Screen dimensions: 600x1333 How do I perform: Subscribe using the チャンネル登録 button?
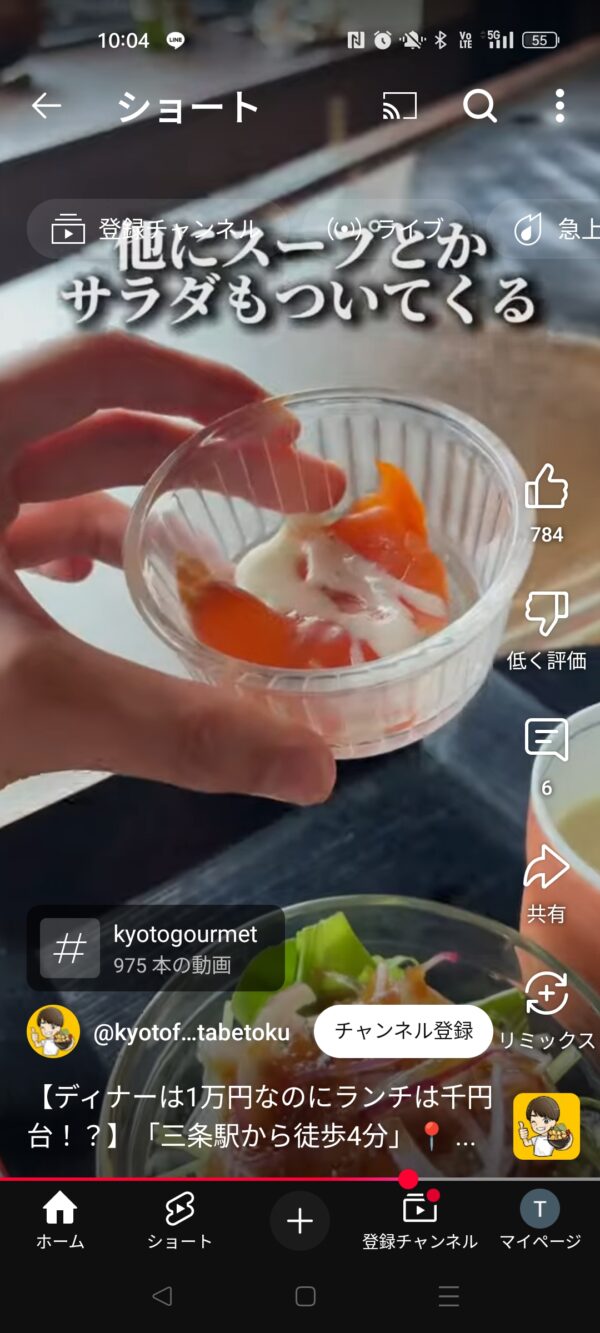coord(403,1031)
